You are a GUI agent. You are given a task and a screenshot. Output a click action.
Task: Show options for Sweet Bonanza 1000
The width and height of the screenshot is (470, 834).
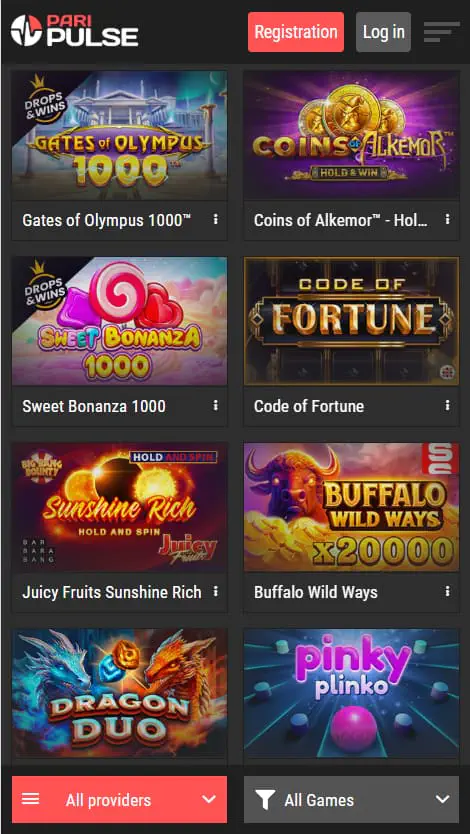tap(215, 406)
